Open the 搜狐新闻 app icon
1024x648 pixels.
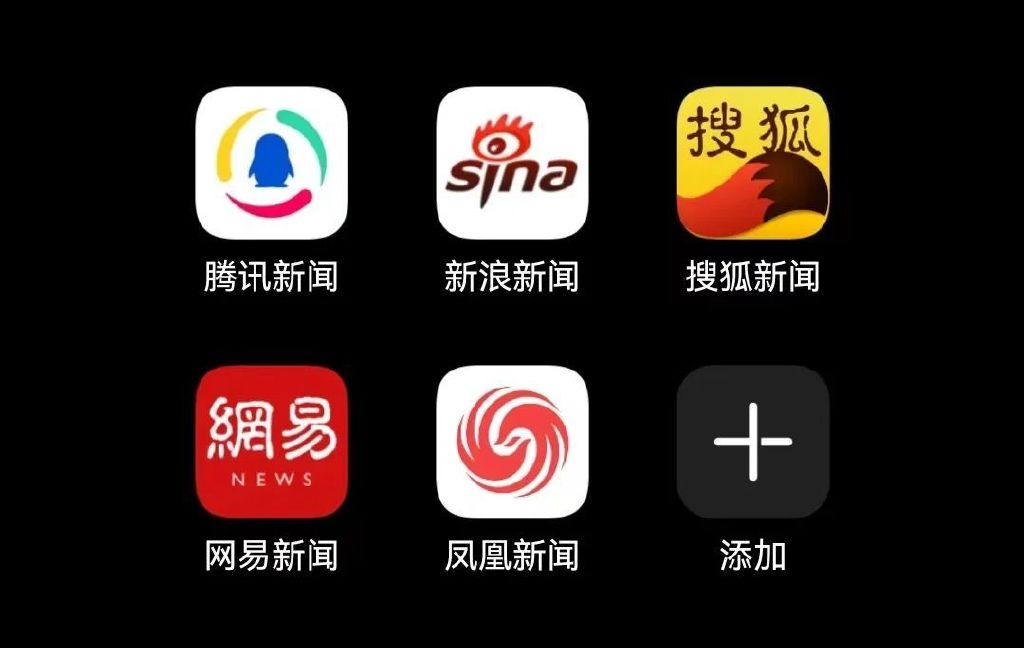(x=753, y=162)
